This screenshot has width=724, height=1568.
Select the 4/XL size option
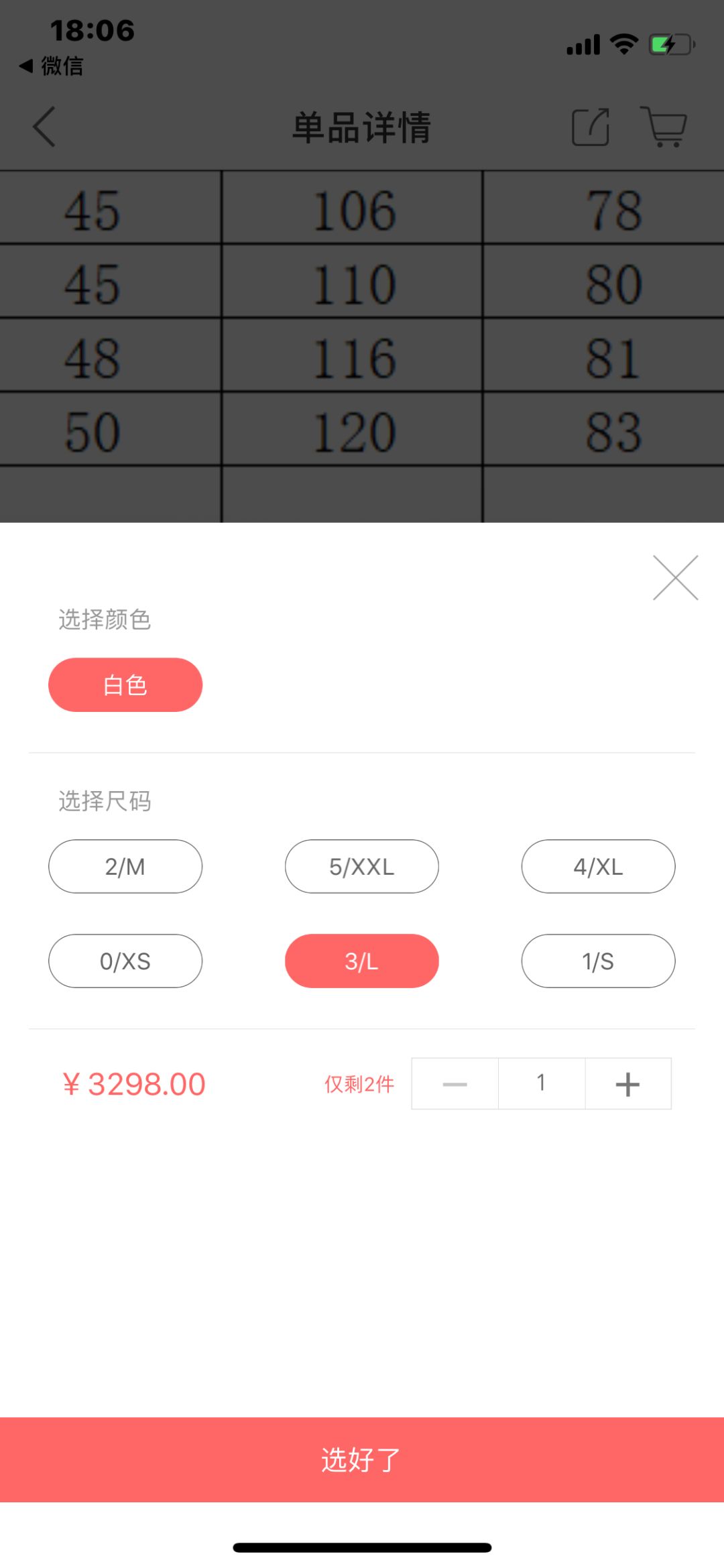[x=598, y=866]
